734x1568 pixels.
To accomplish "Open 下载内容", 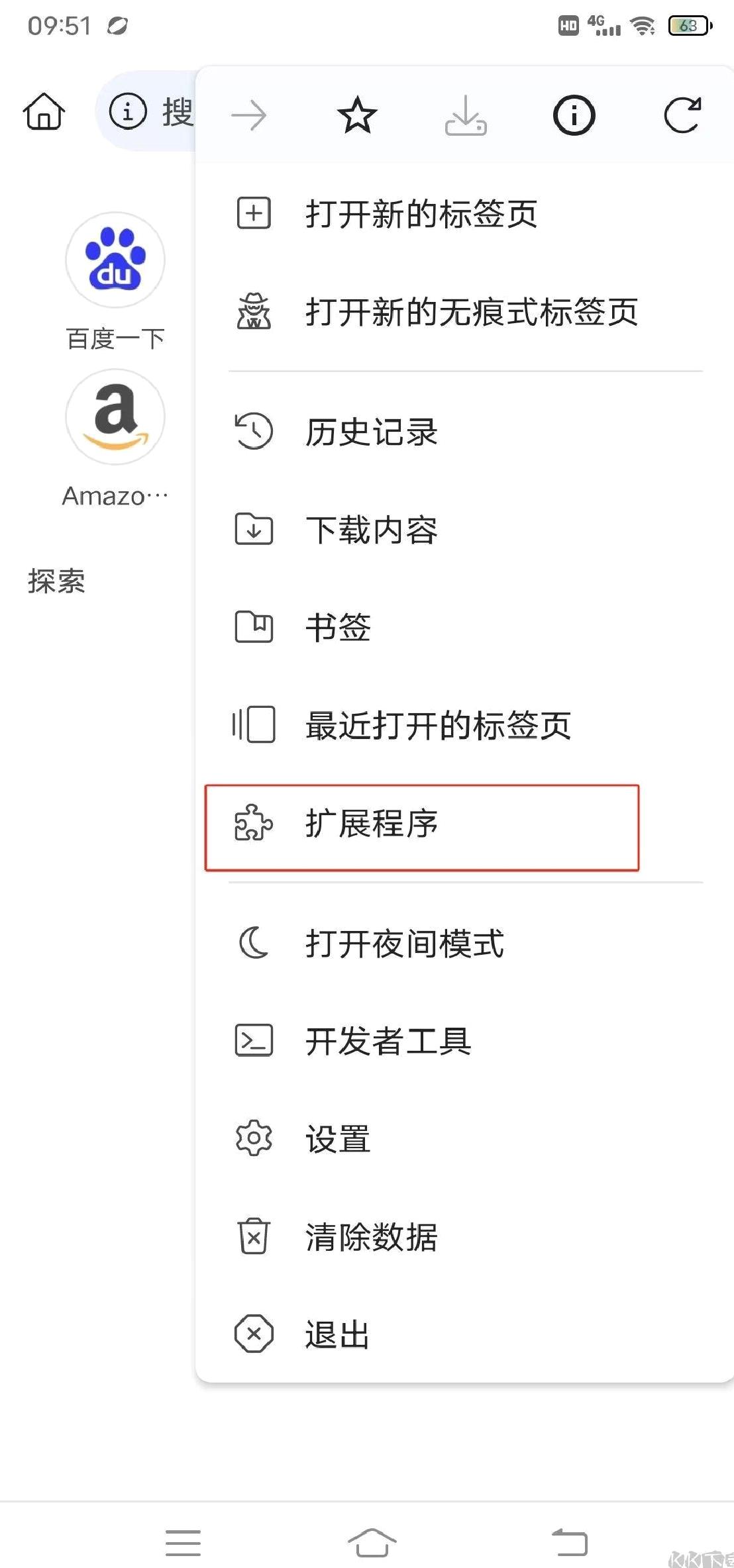I will point(465,530).
